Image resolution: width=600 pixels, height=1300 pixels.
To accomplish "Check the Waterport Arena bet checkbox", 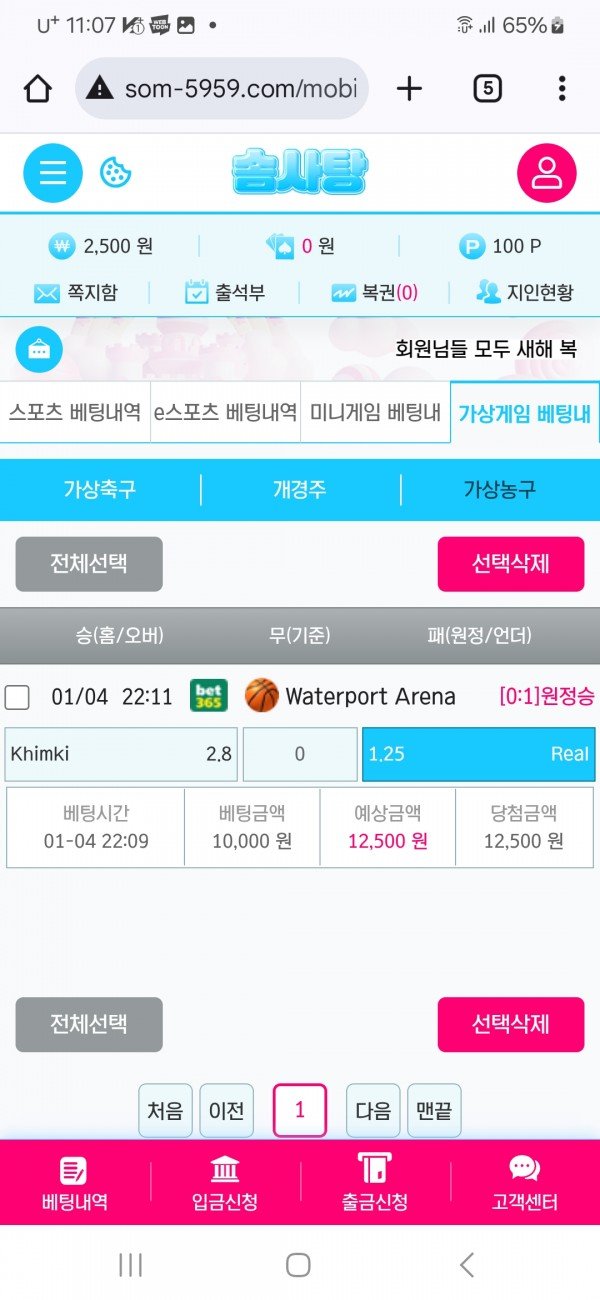I will (x=17, y=697).
